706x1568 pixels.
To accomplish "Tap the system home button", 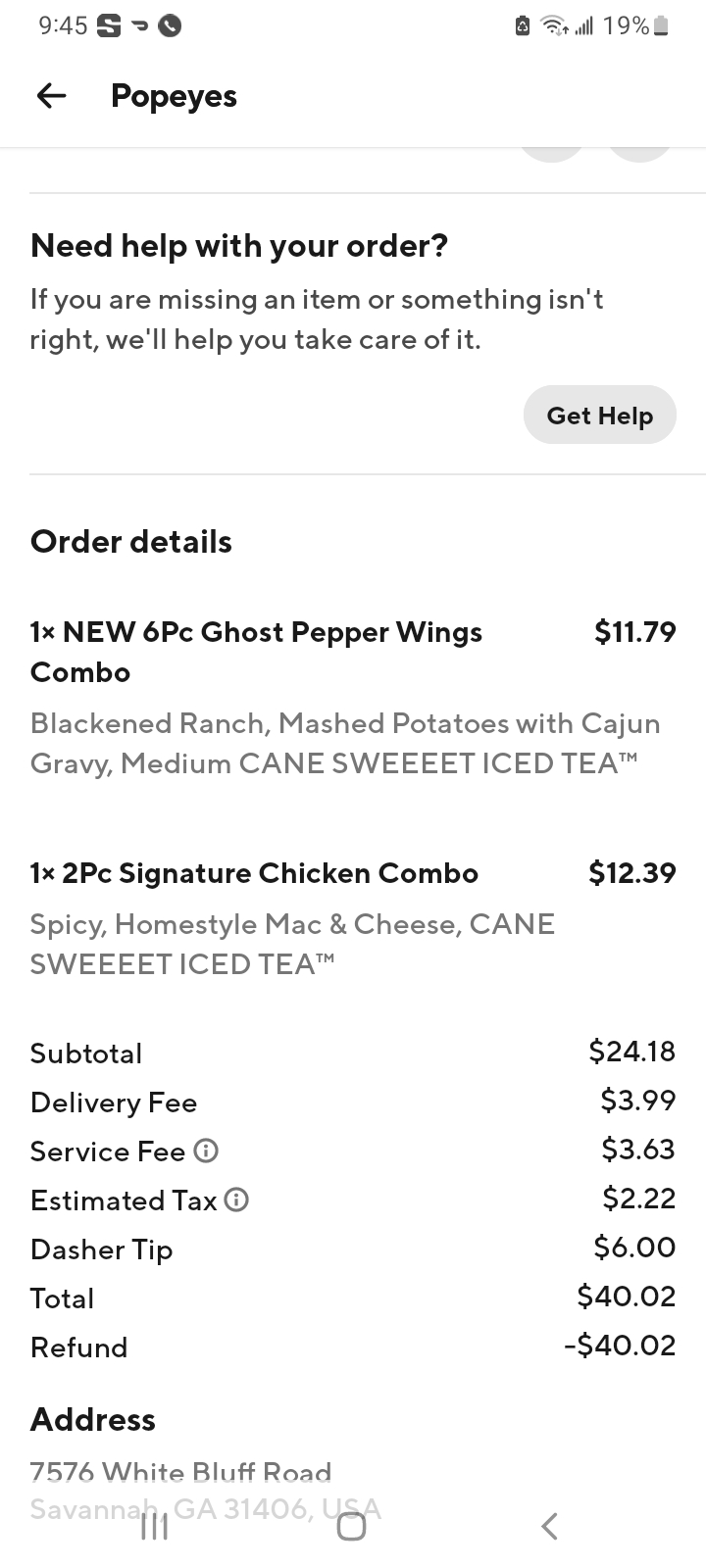I will [x=351, y=1526].
